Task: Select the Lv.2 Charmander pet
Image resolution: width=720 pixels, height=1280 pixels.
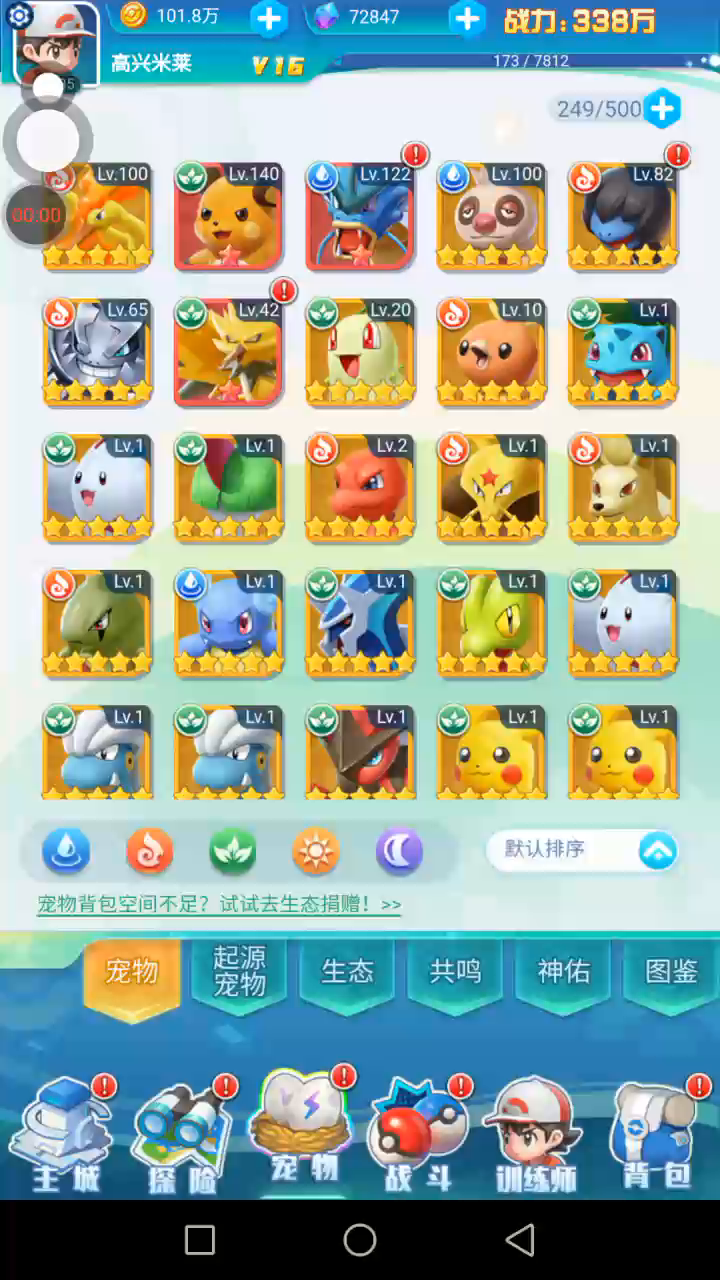Action: [360, 488]
